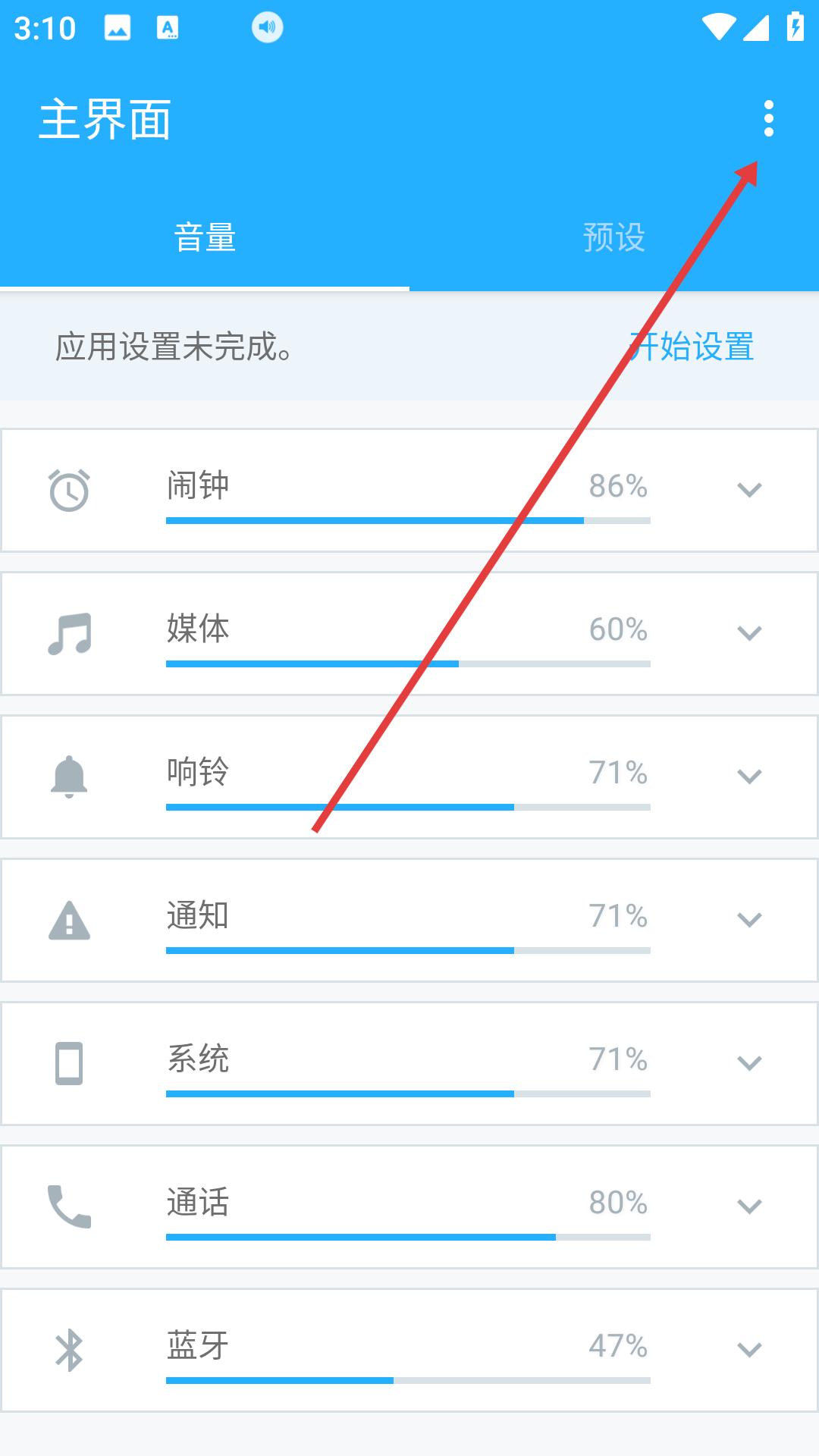
Task: Expand the 系统 volume options
Action: pos(749,1063)
